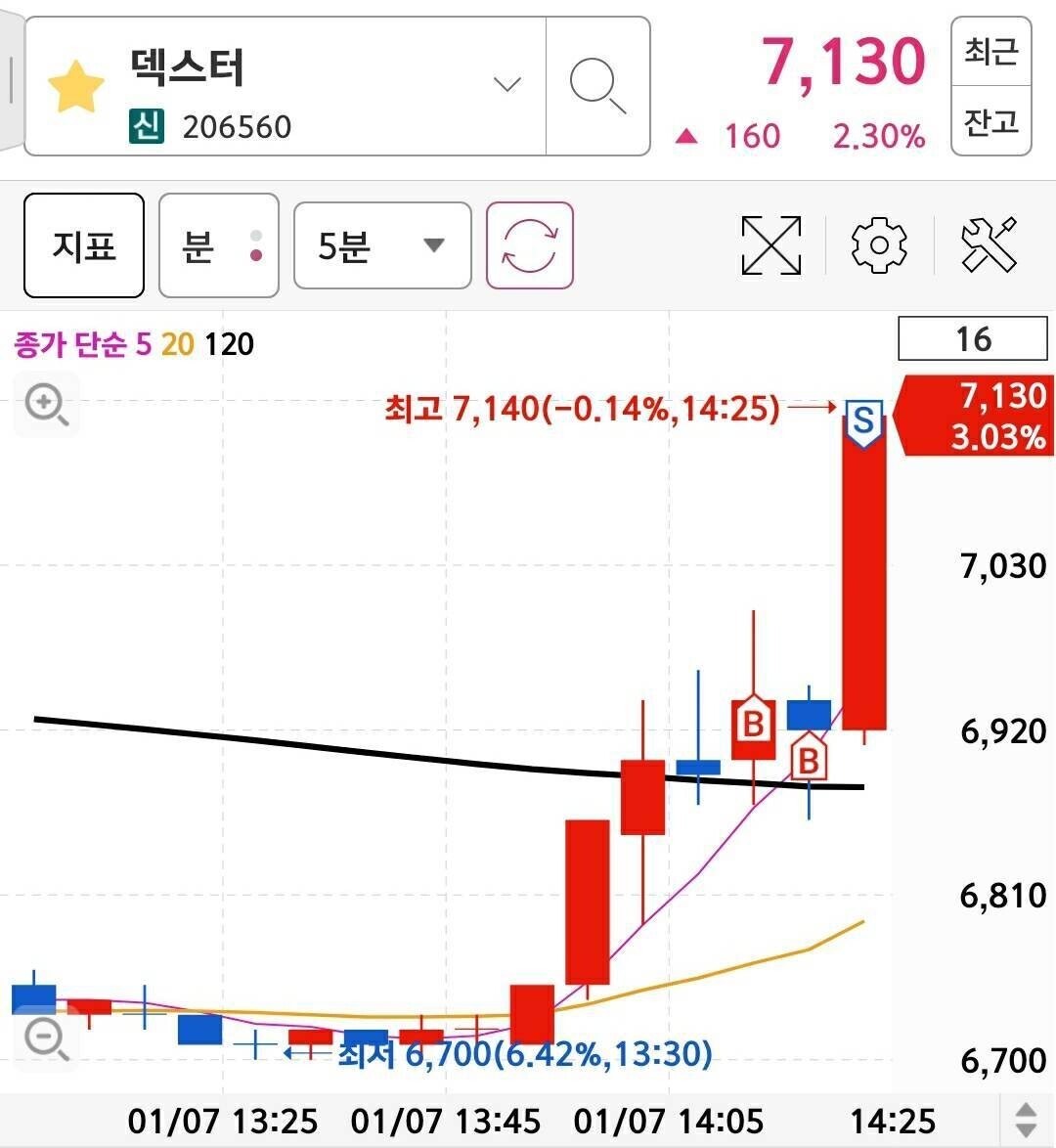
Task: Refresh the chart data
Action: (x=529, y=245)
